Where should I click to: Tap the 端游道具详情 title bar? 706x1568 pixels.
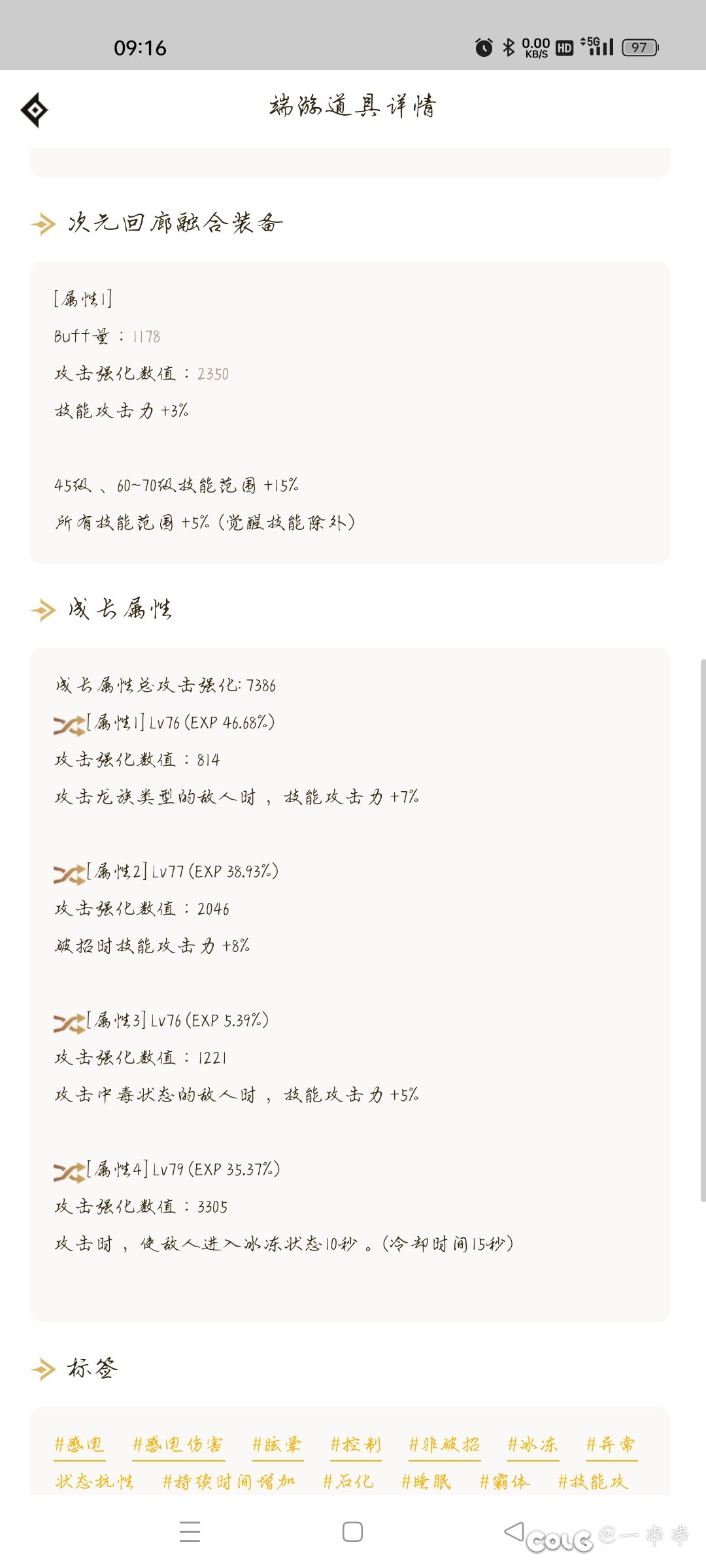[x=353, y=108]
